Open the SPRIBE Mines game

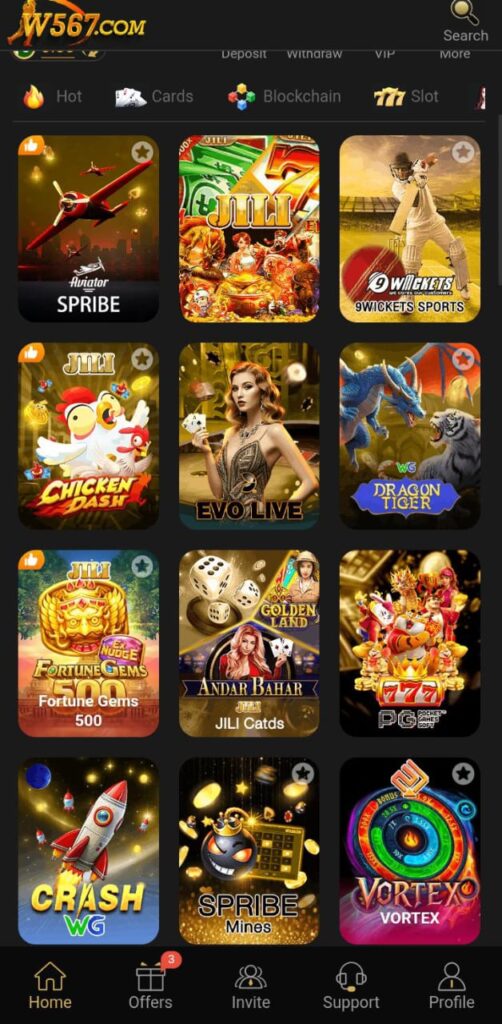pos(249,851)
